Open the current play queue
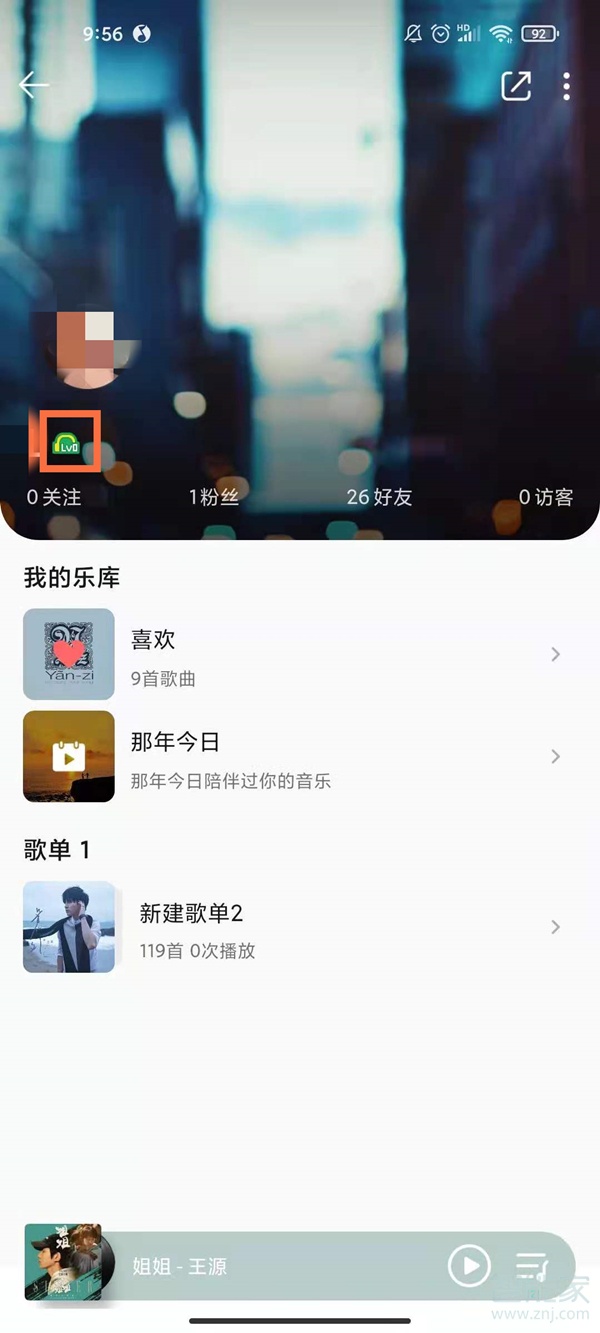The width and height of the screenshot is (600, 1333). click(x=532, y=1266)
